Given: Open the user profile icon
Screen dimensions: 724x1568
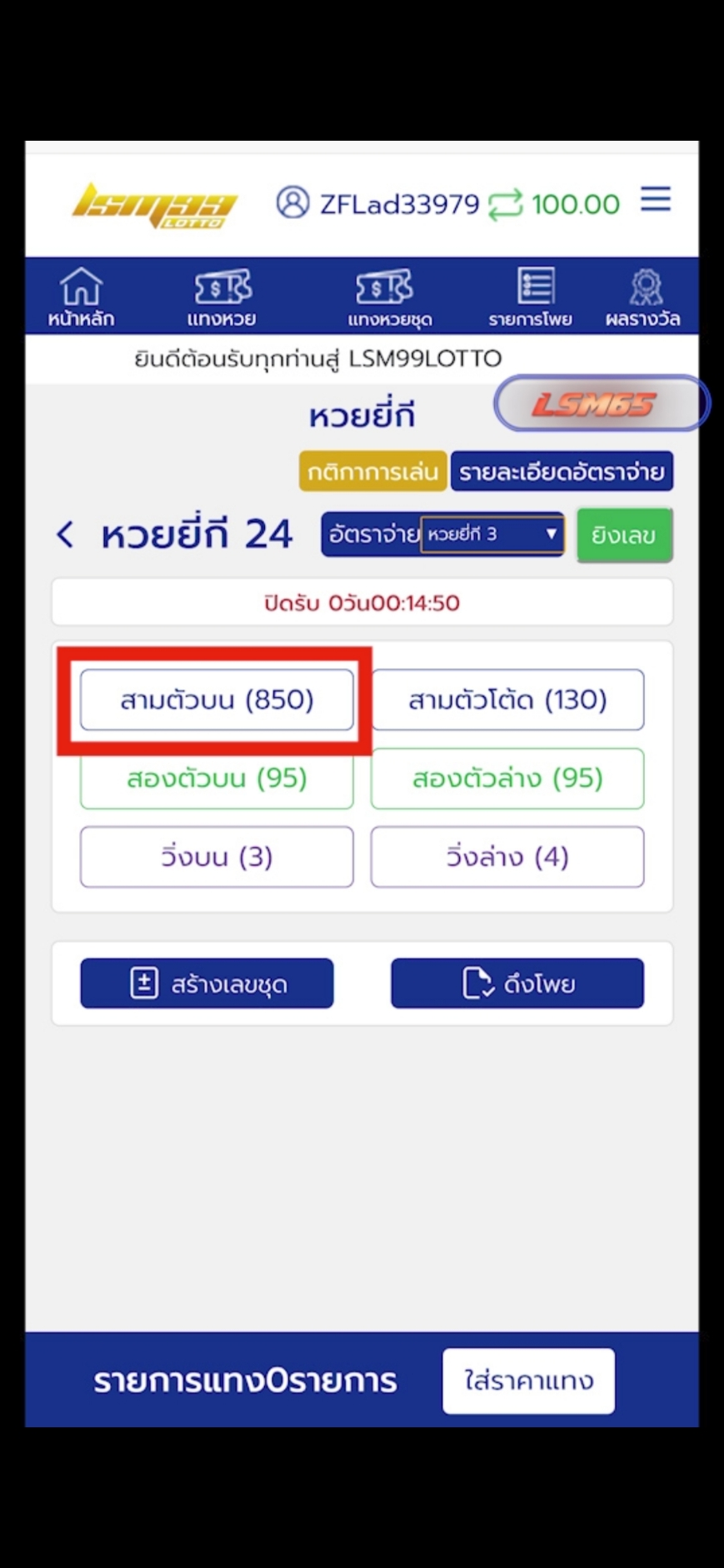Looking at the screenshot, I should pos(292,202).
